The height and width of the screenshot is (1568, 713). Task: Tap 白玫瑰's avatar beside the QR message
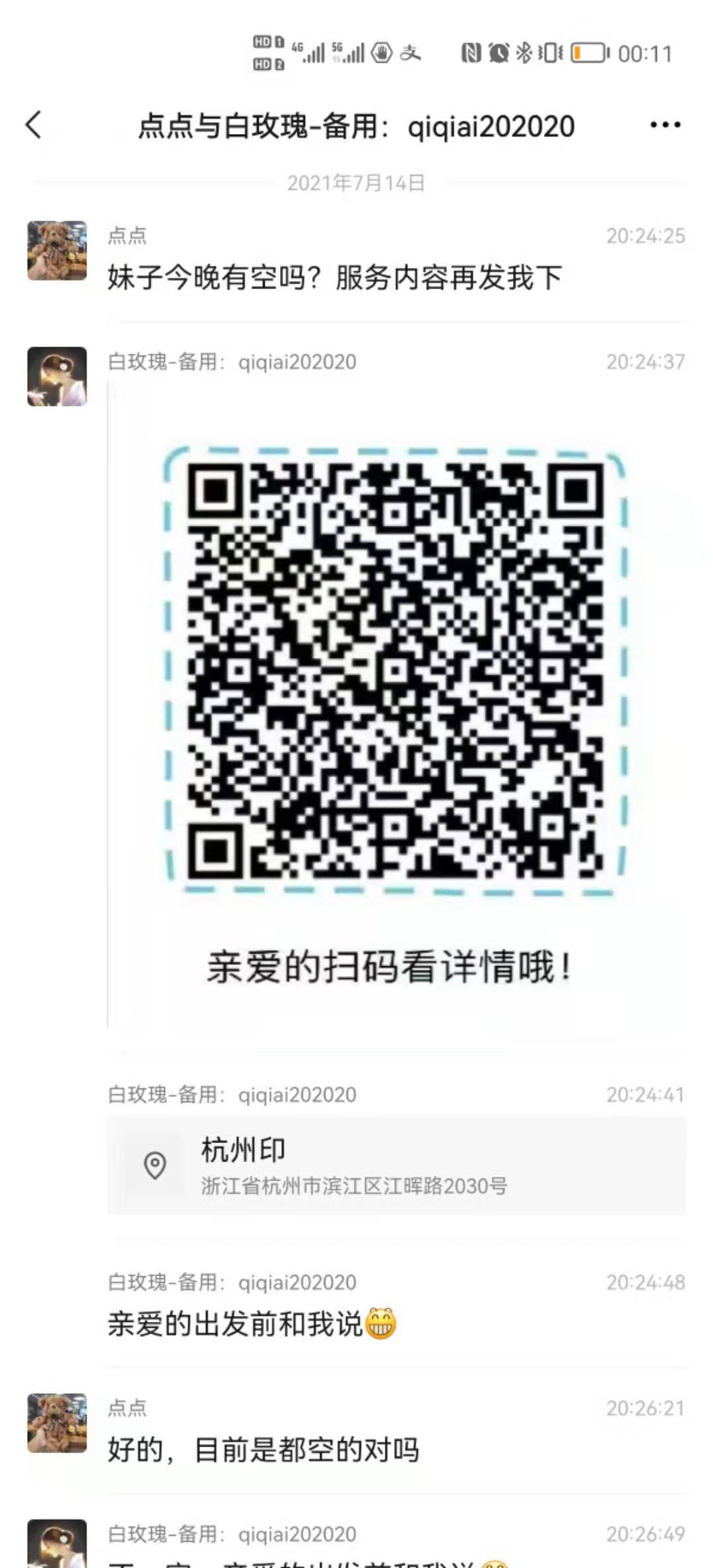[57, 377]
